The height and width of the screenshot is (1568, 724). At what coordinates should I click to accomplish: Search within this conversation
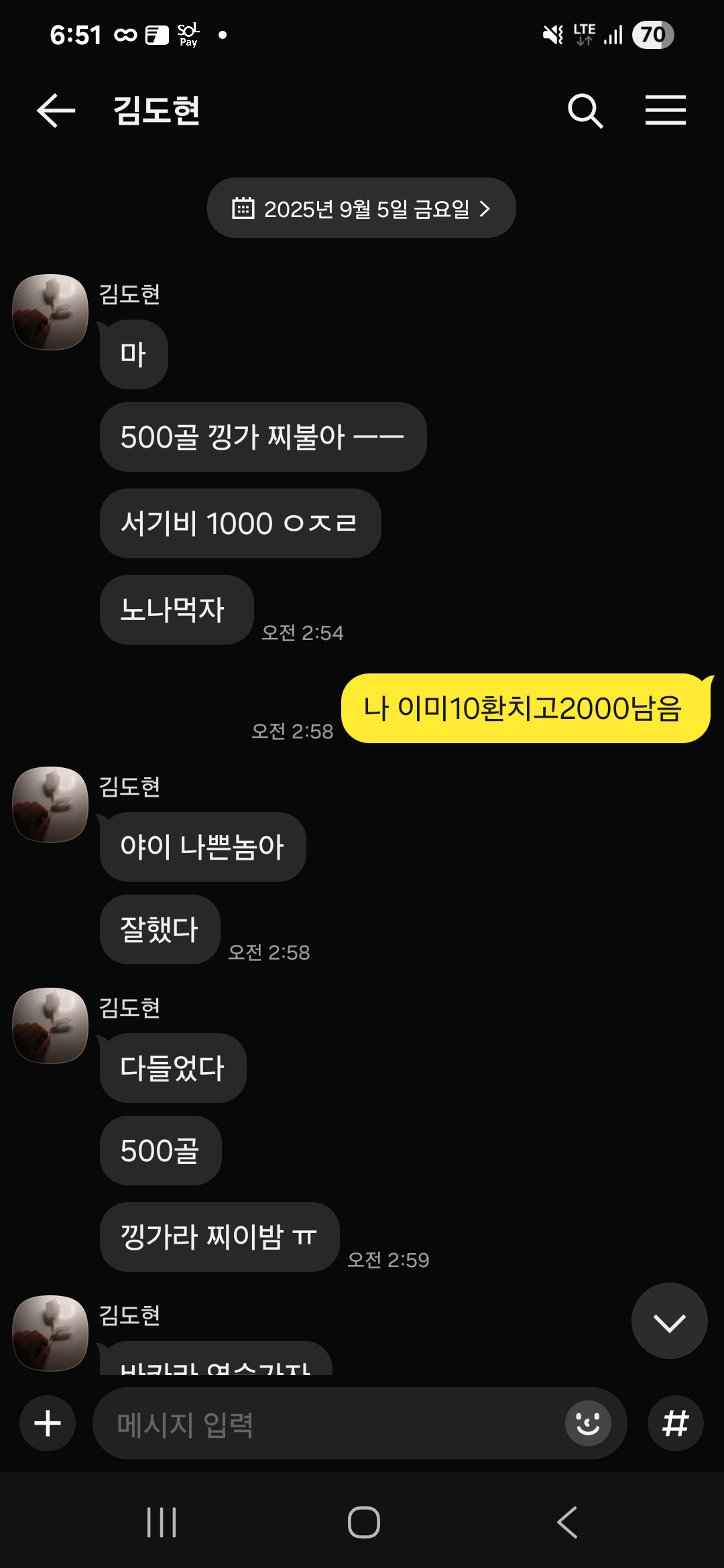(585, 111)
